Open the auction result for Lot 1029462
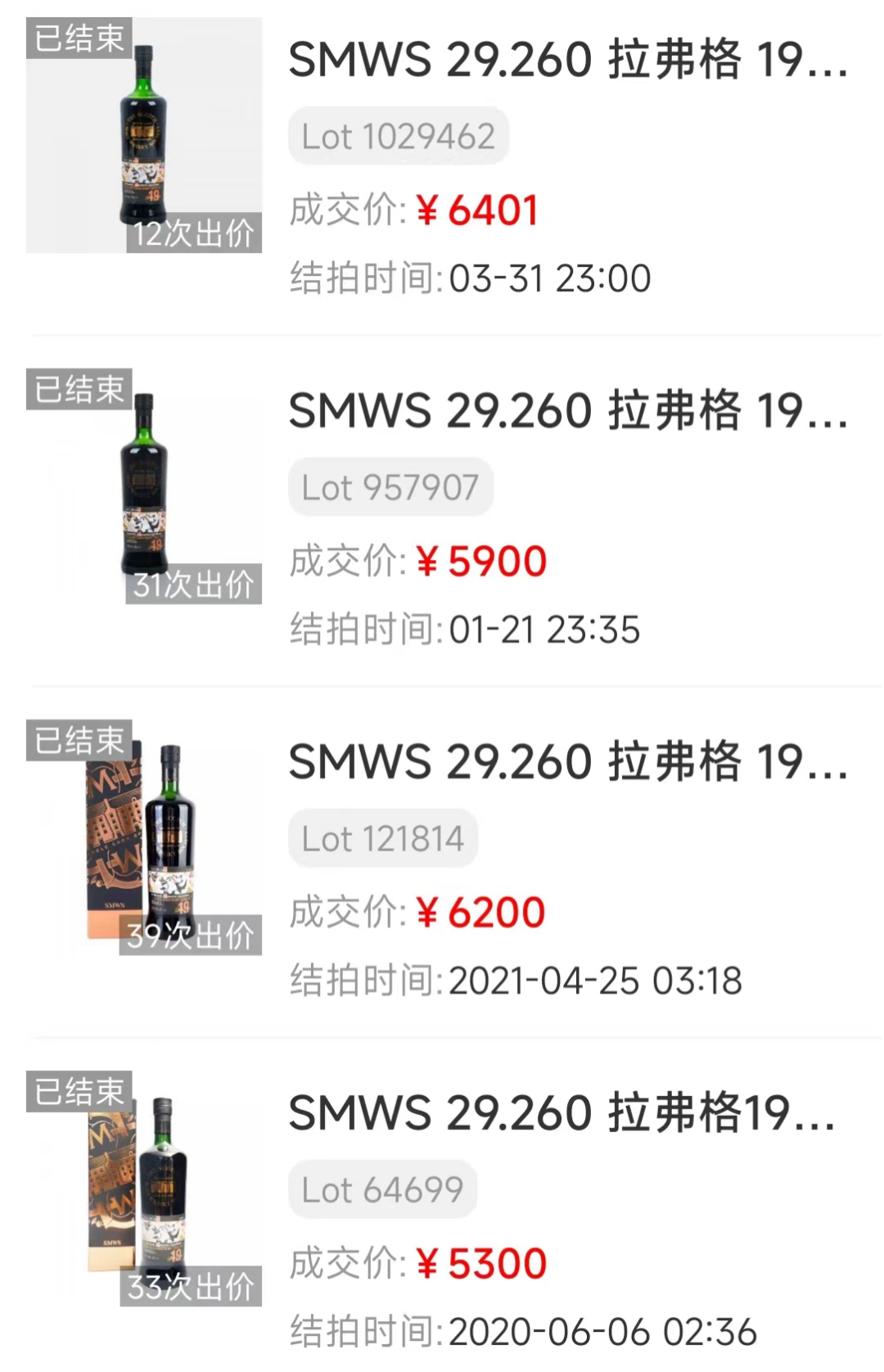Image resolution: width=884 pixels, height=1372 pixels. pos(566,61)
